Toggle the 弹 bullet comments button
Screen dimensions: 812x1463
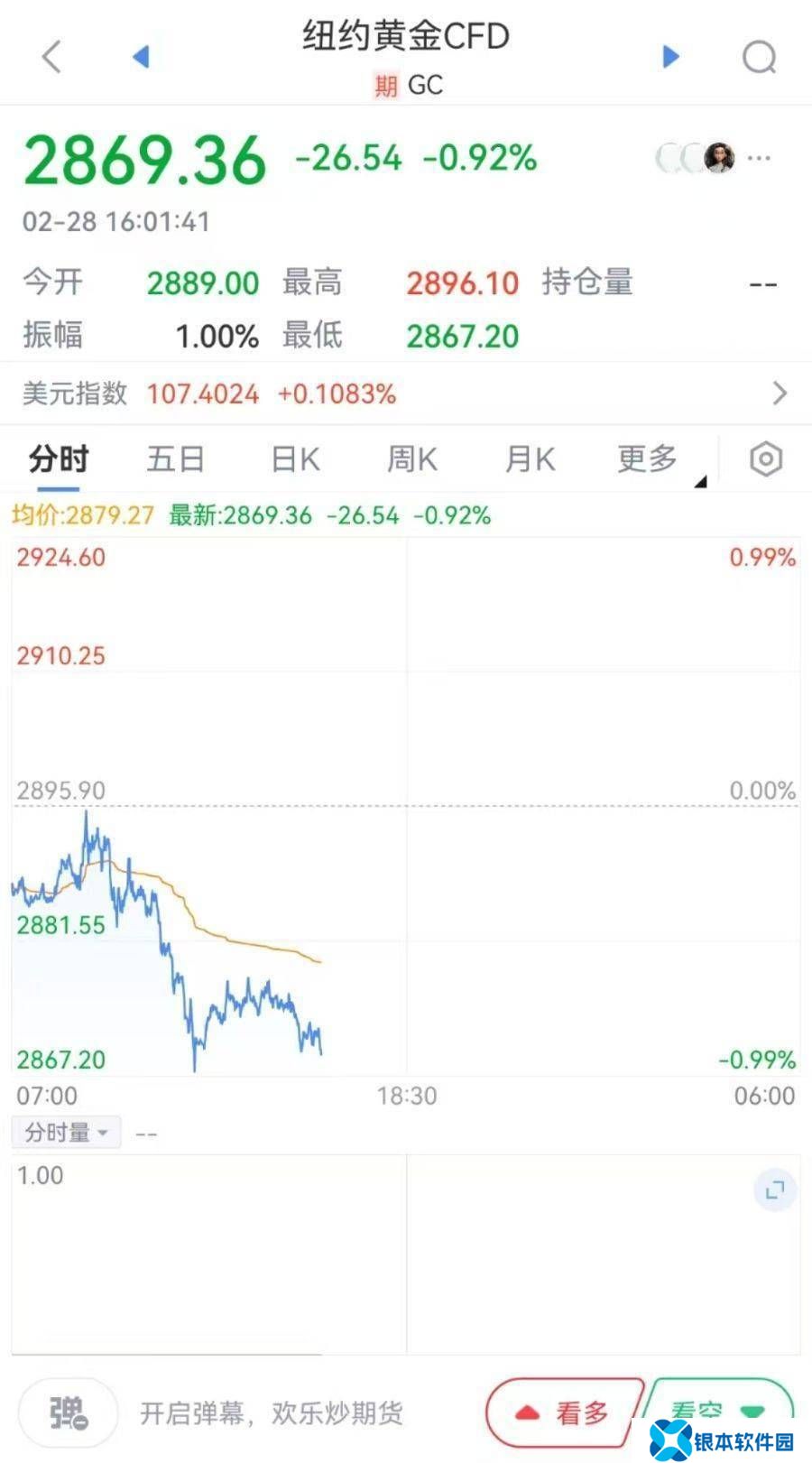pos(69,1412)
